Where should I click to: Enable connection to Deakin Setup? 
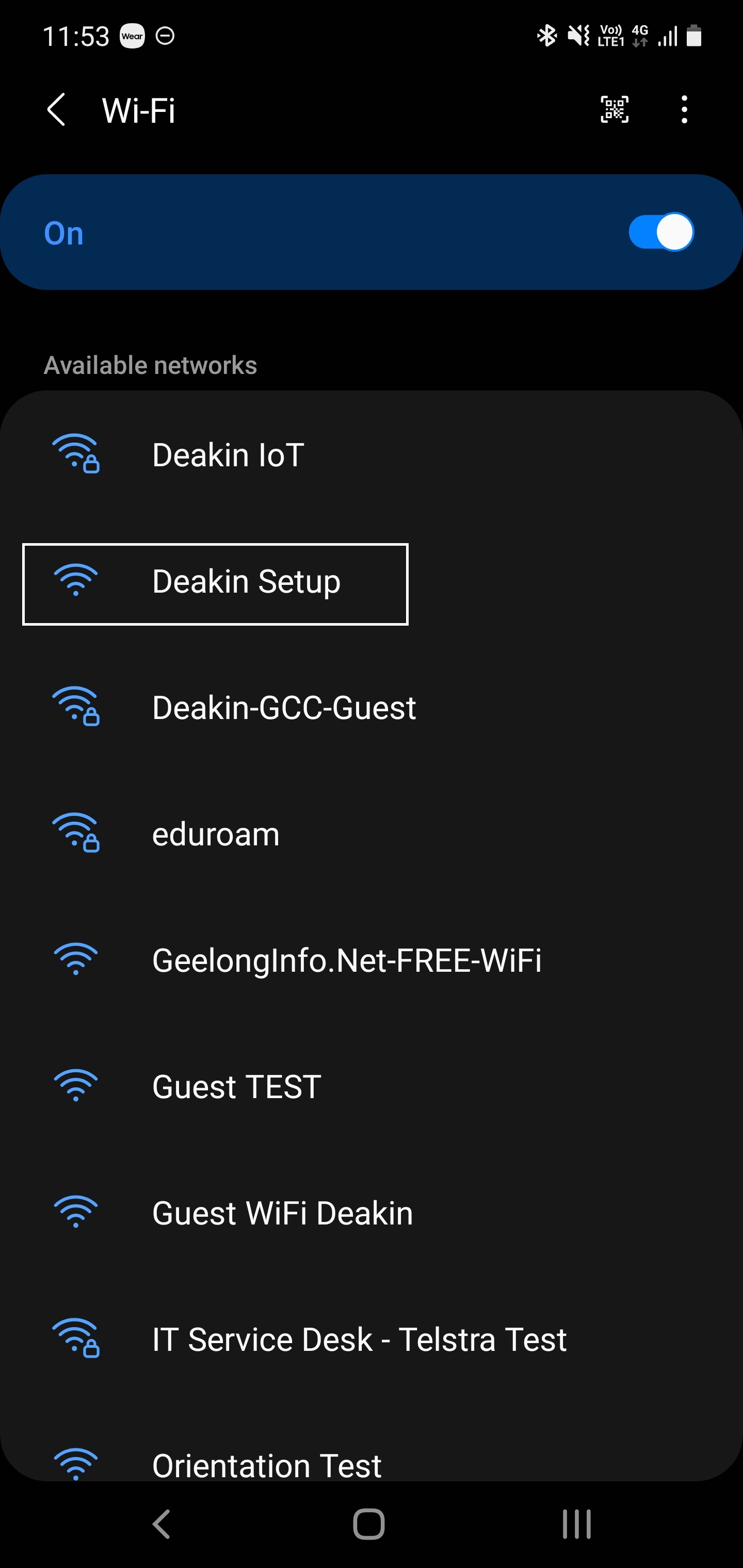[246, 581]
